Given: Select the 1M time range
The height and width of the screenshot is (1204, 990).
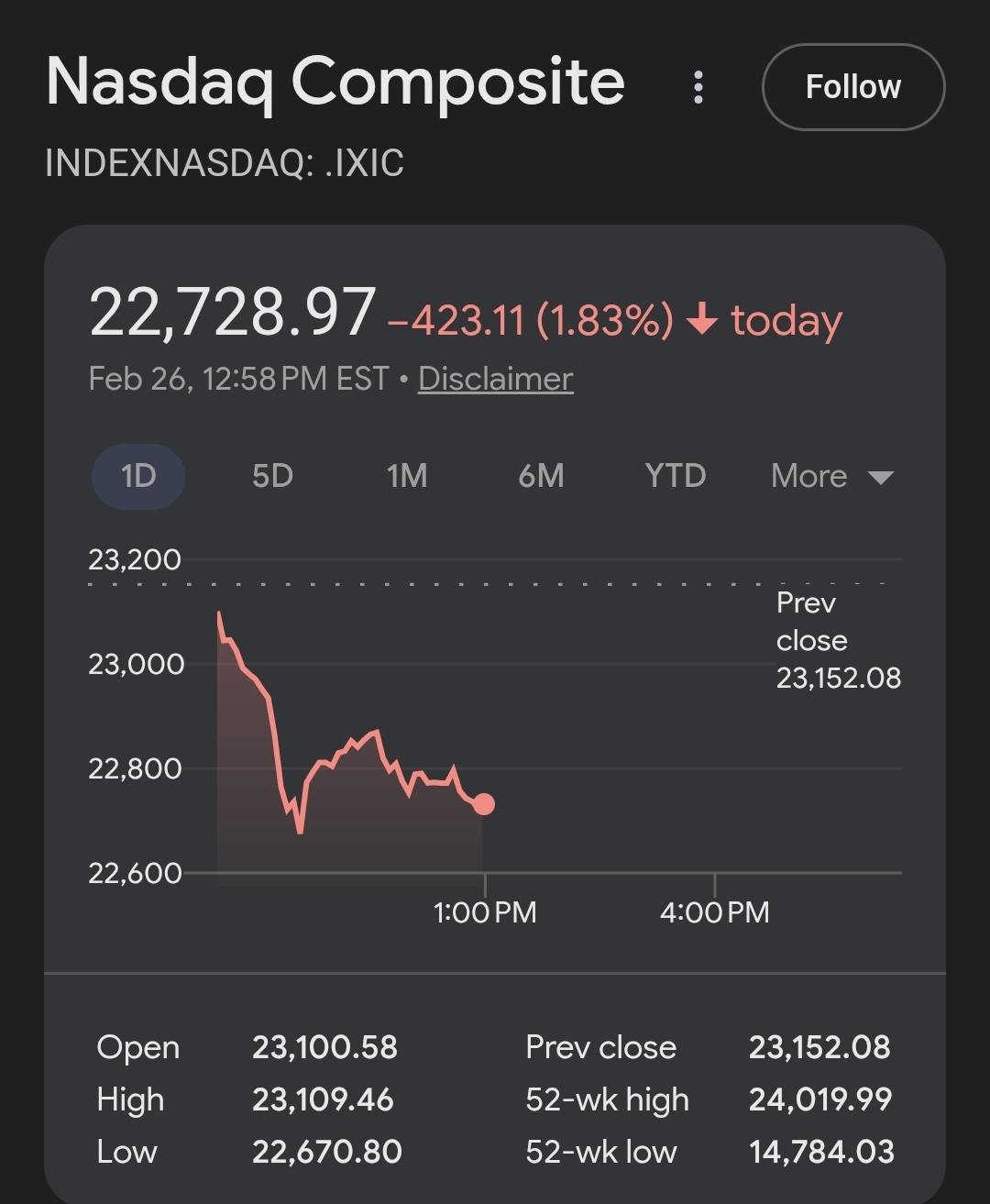Looking at the screenshot, I should [x=406, y=476].
